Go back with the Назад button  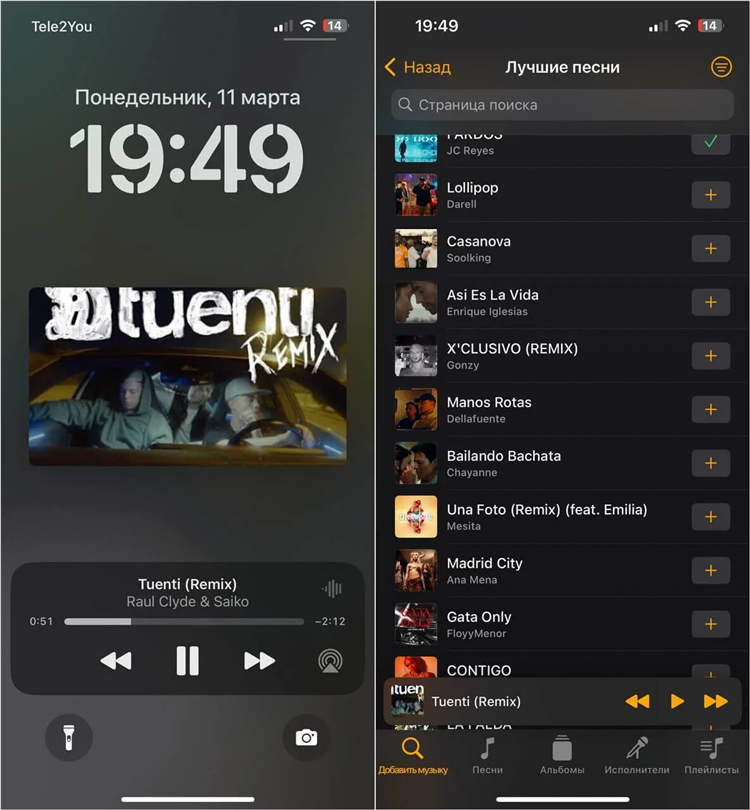point(418,67)
